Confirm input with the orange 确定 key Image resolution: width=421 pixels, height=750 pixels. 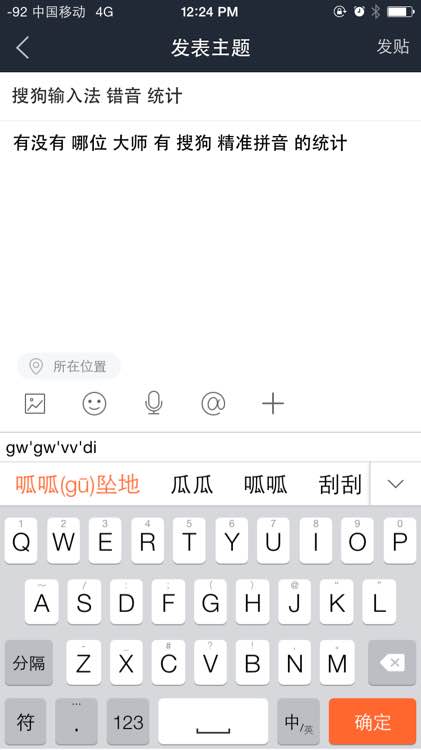click(372, 721)
